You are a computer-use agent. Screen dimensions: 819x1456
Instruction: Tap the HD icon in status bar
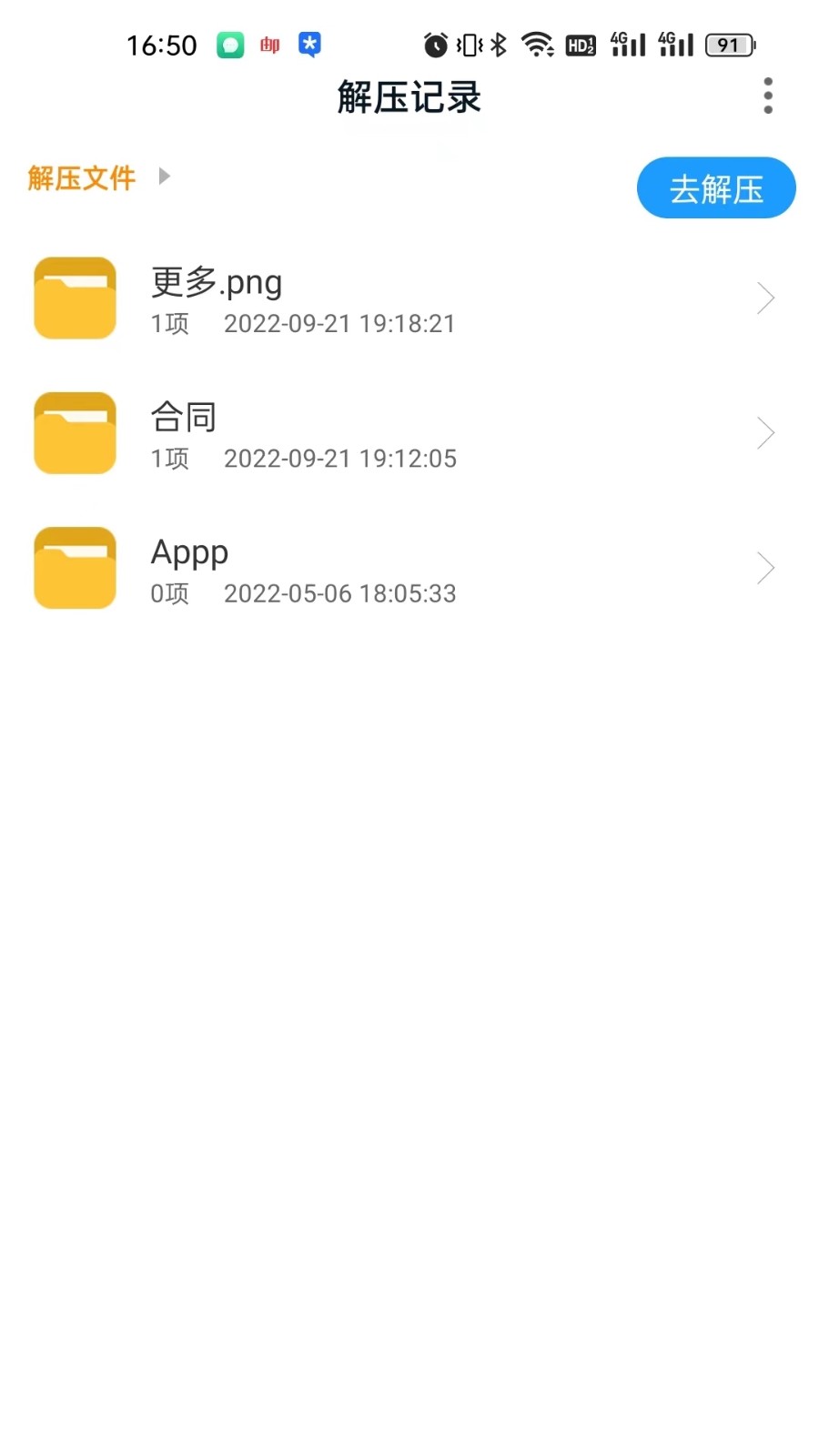click(x=580, y=44)
